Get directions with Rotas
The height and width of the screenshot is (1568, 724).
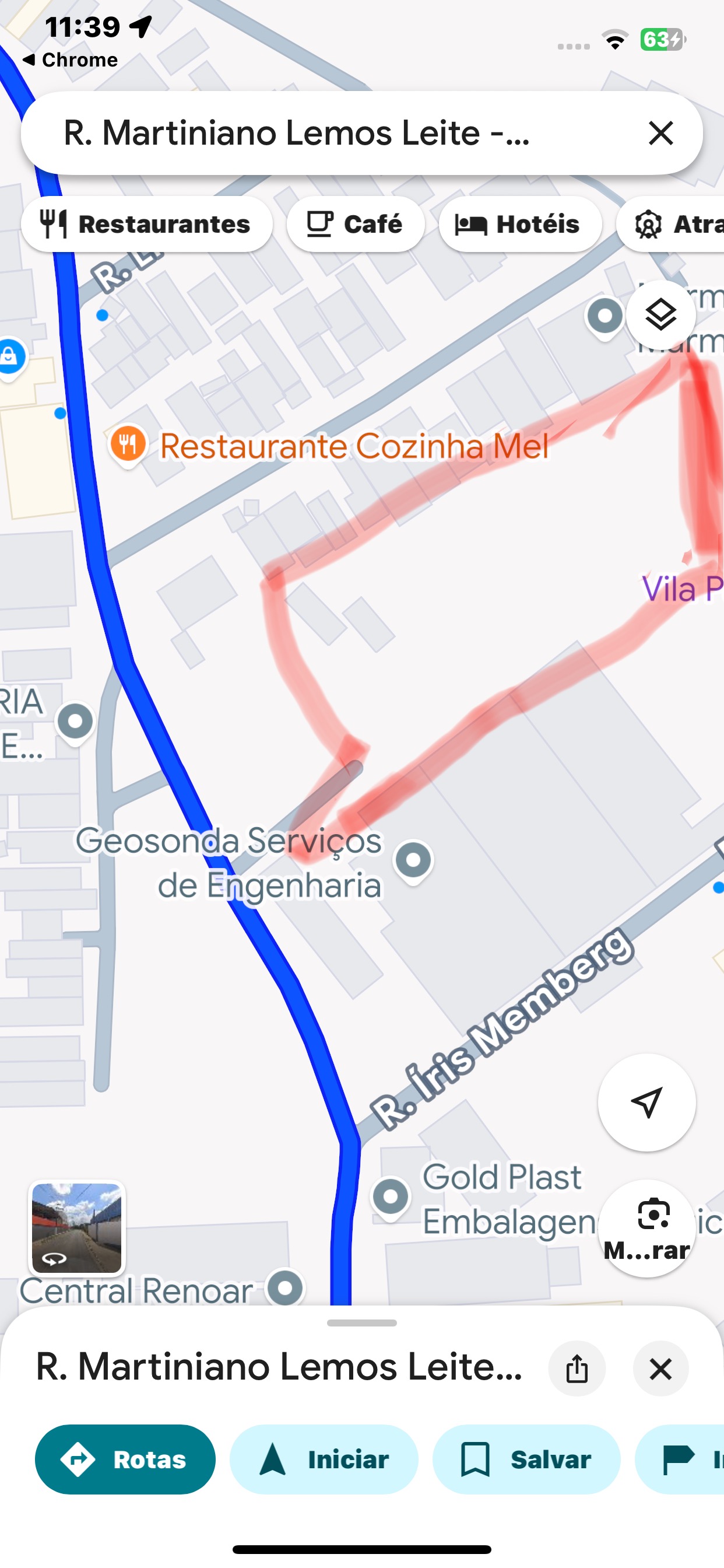click(x=125, y=1459)
